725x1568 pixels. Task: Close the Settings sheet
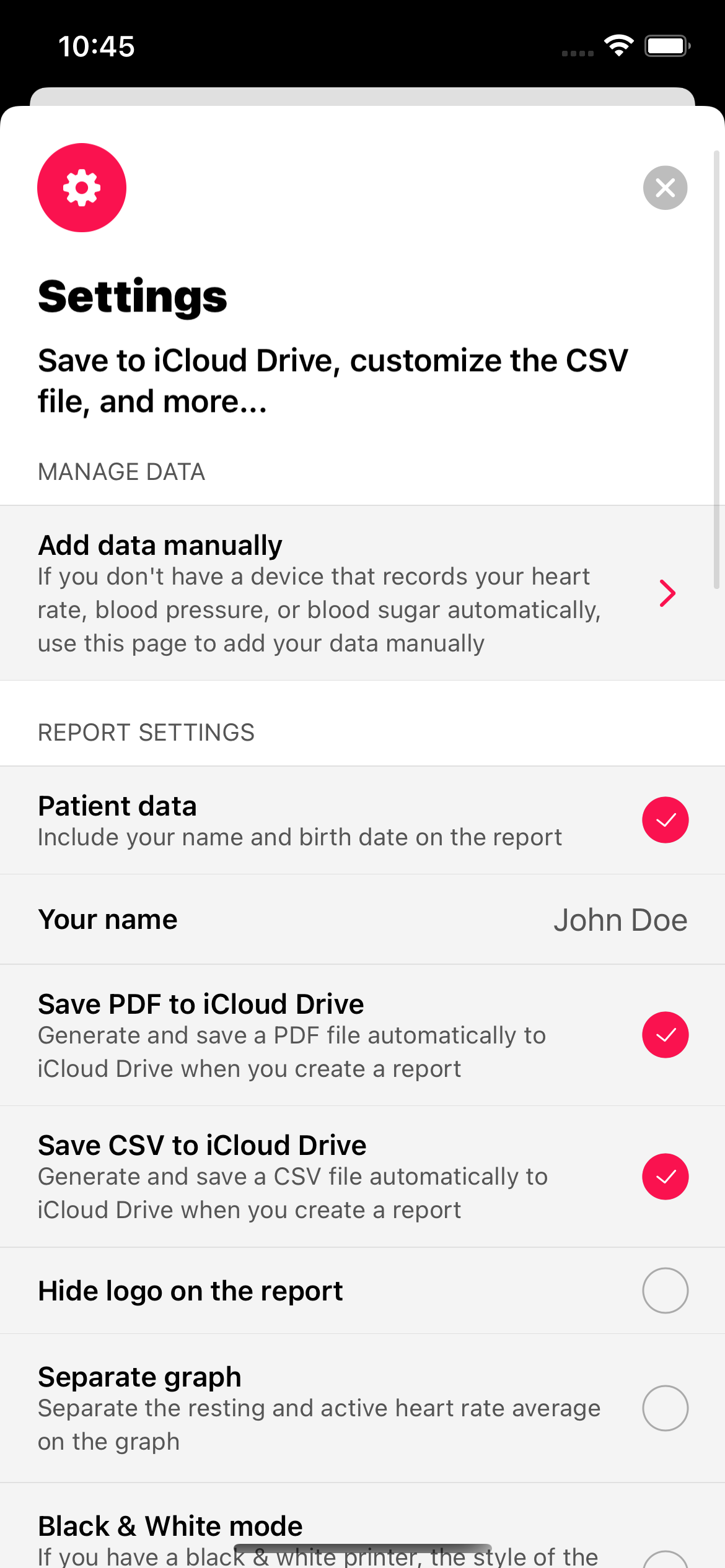pyautogui.click(x=665, y=188)
